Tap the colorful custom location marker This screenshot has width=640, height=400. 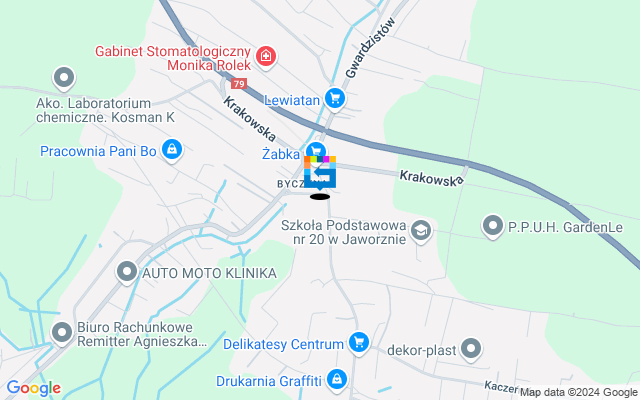point(320,172)
